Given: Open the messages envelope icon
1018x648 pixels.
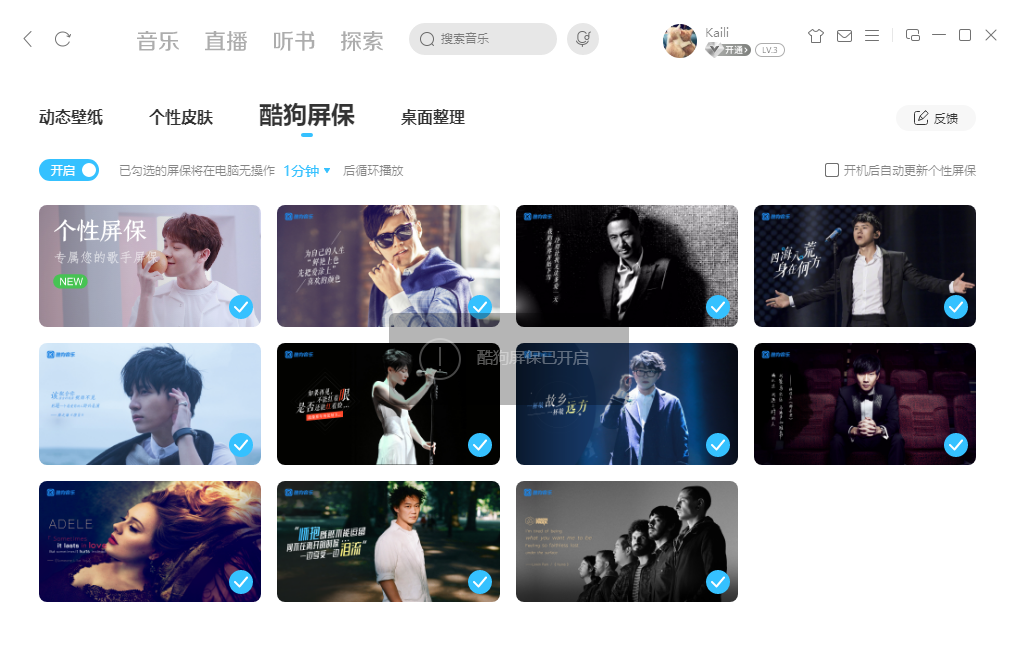Looking at the screenshot, I should point(844,36).
